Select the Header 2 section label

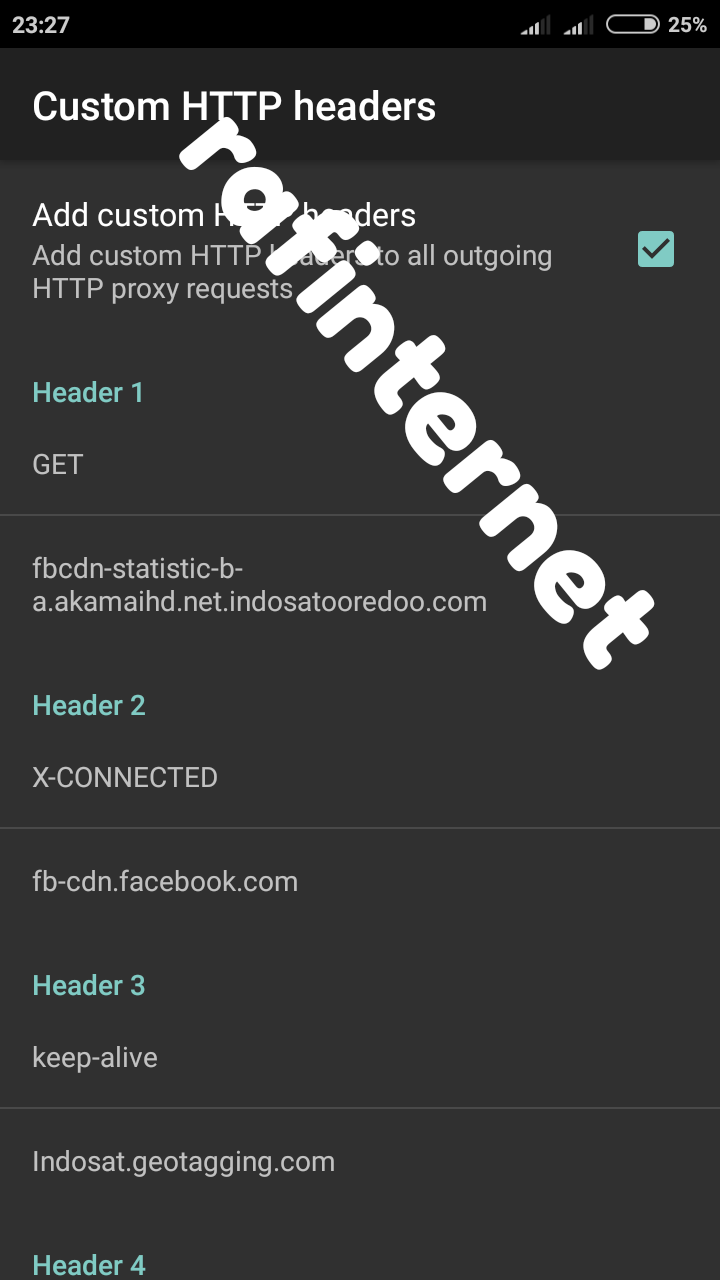89,705
